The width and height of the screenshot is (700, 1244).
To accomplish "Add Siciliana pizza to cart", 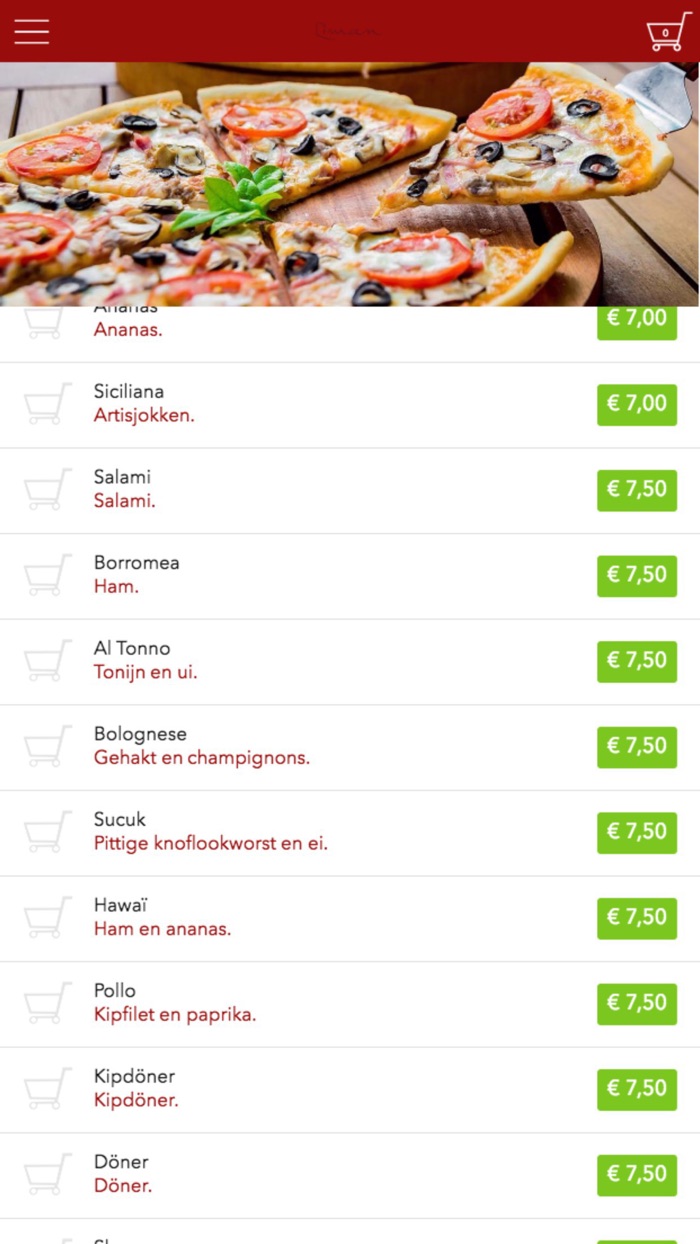I will point(47,404).
